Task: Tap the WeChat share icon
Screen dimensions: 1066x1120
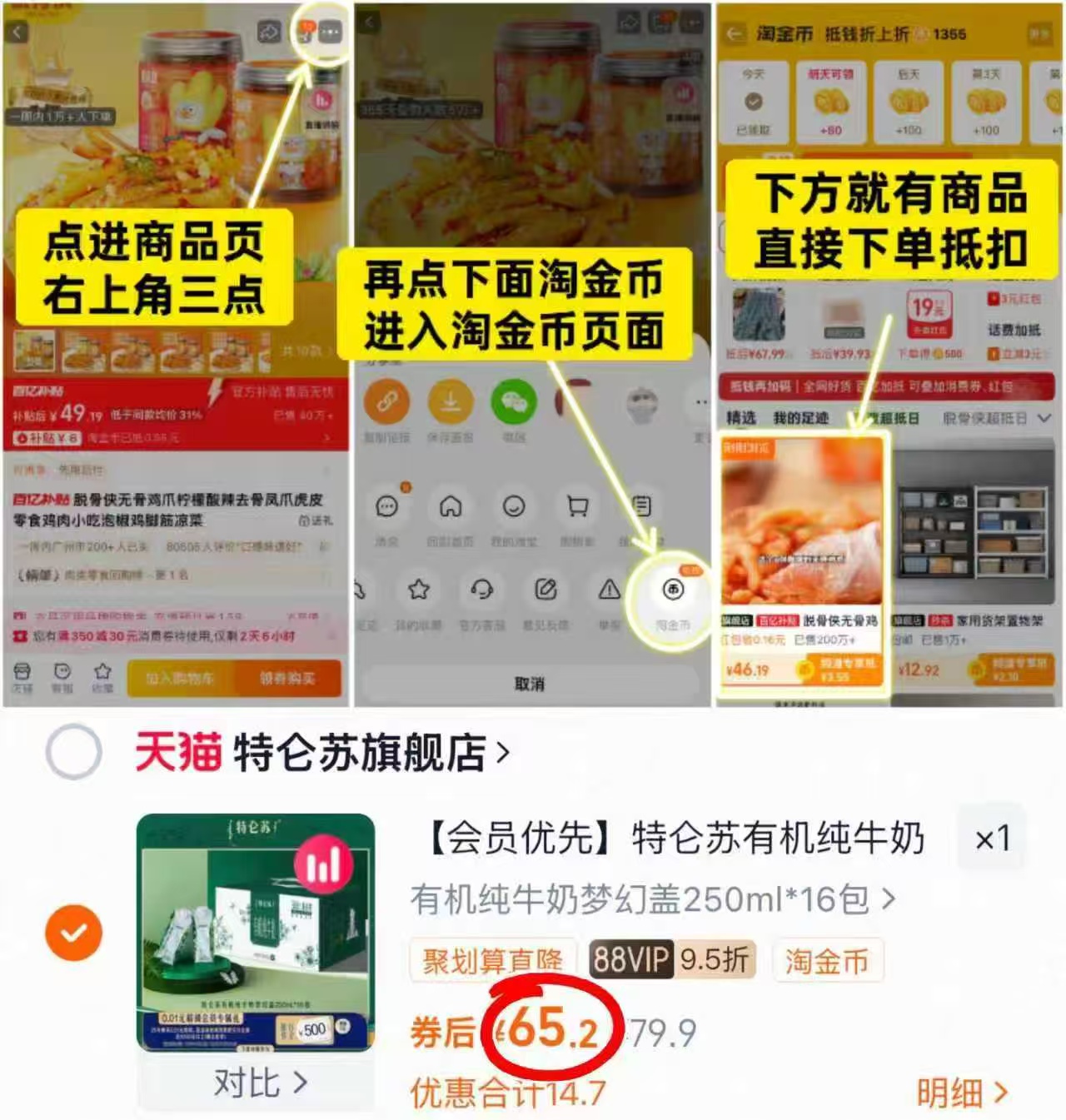Action: (x=513, y=401)
